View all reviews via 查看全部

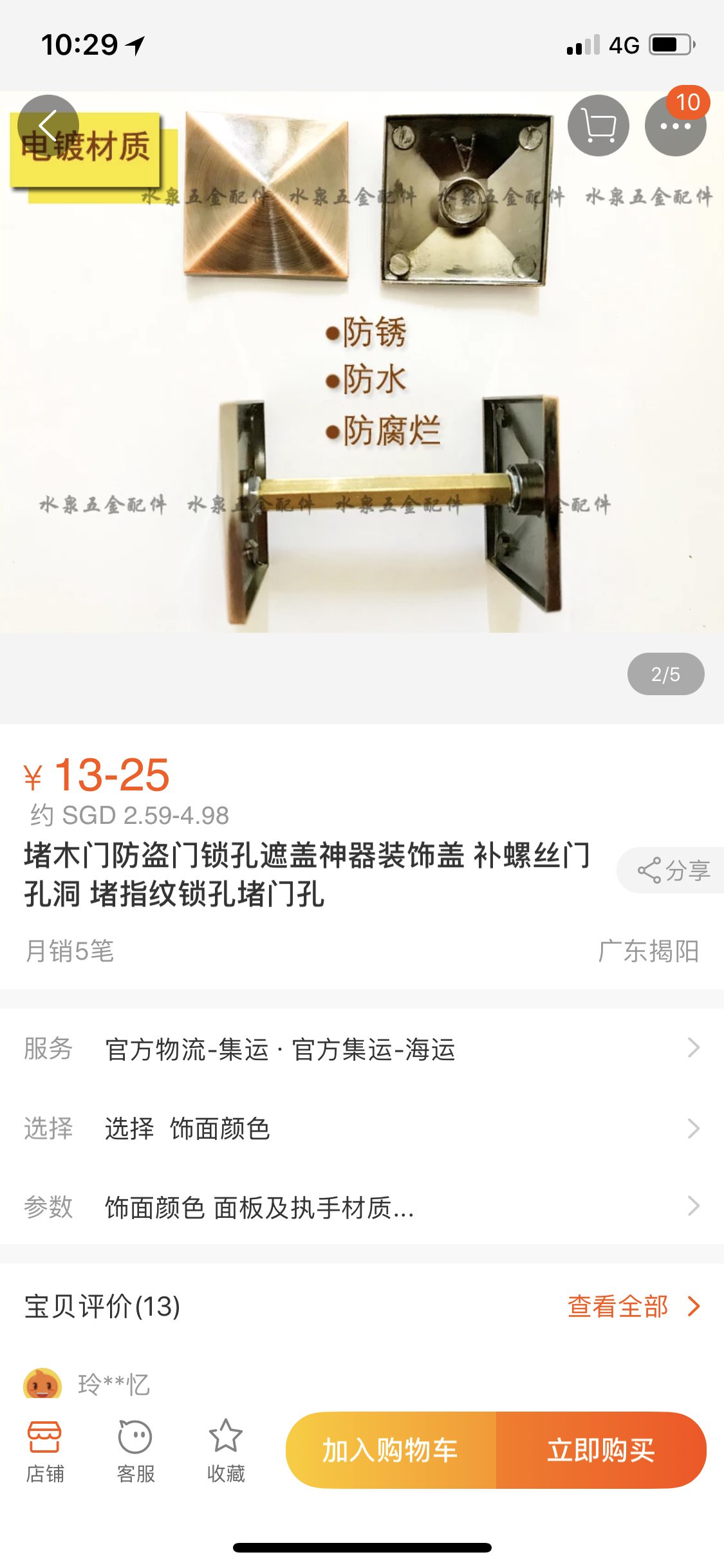point(632,1306)
